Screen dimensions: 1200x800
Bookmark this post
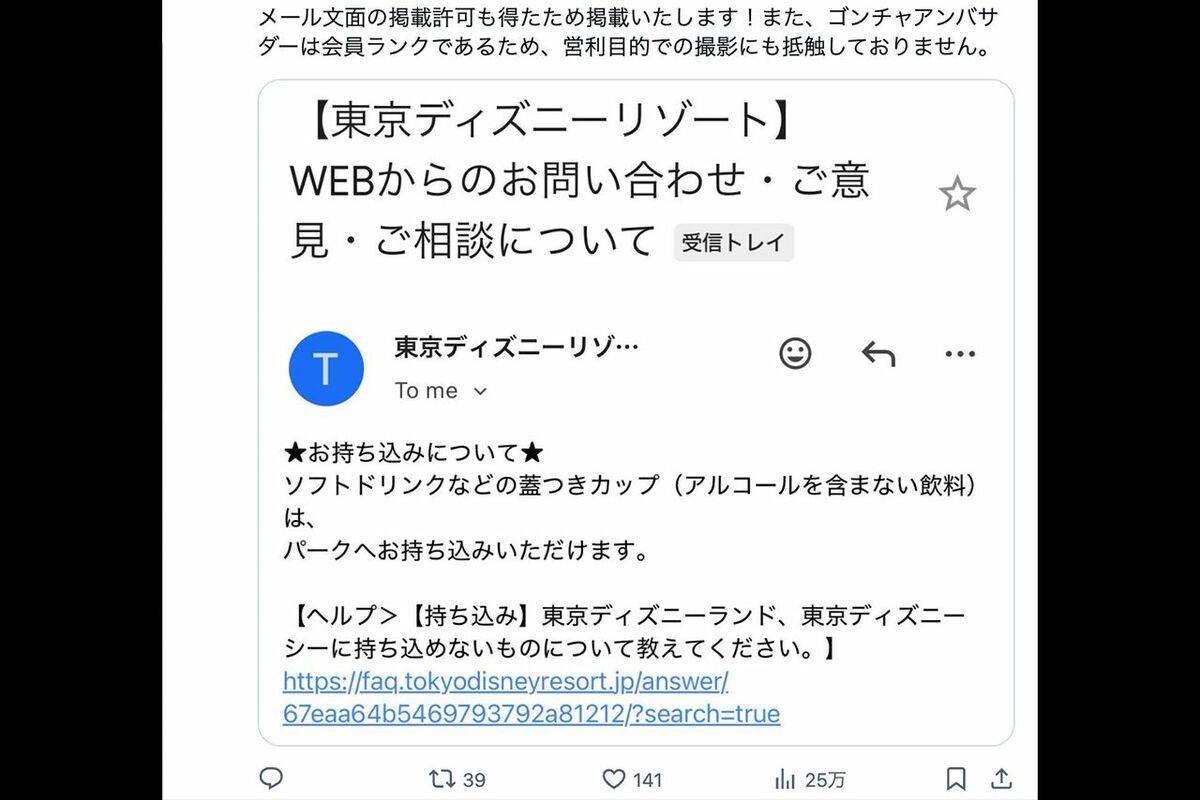click(x=956, y=778)
